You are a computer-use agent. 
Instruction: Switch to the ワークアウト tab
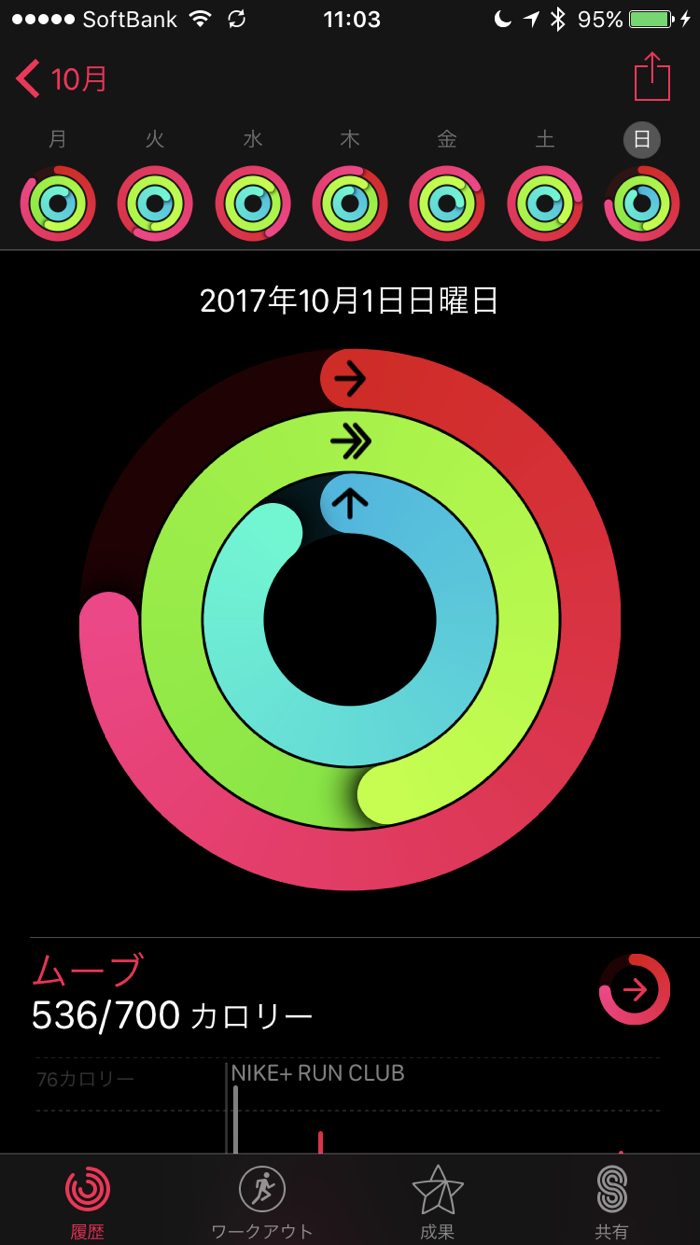coord(262,1200)
